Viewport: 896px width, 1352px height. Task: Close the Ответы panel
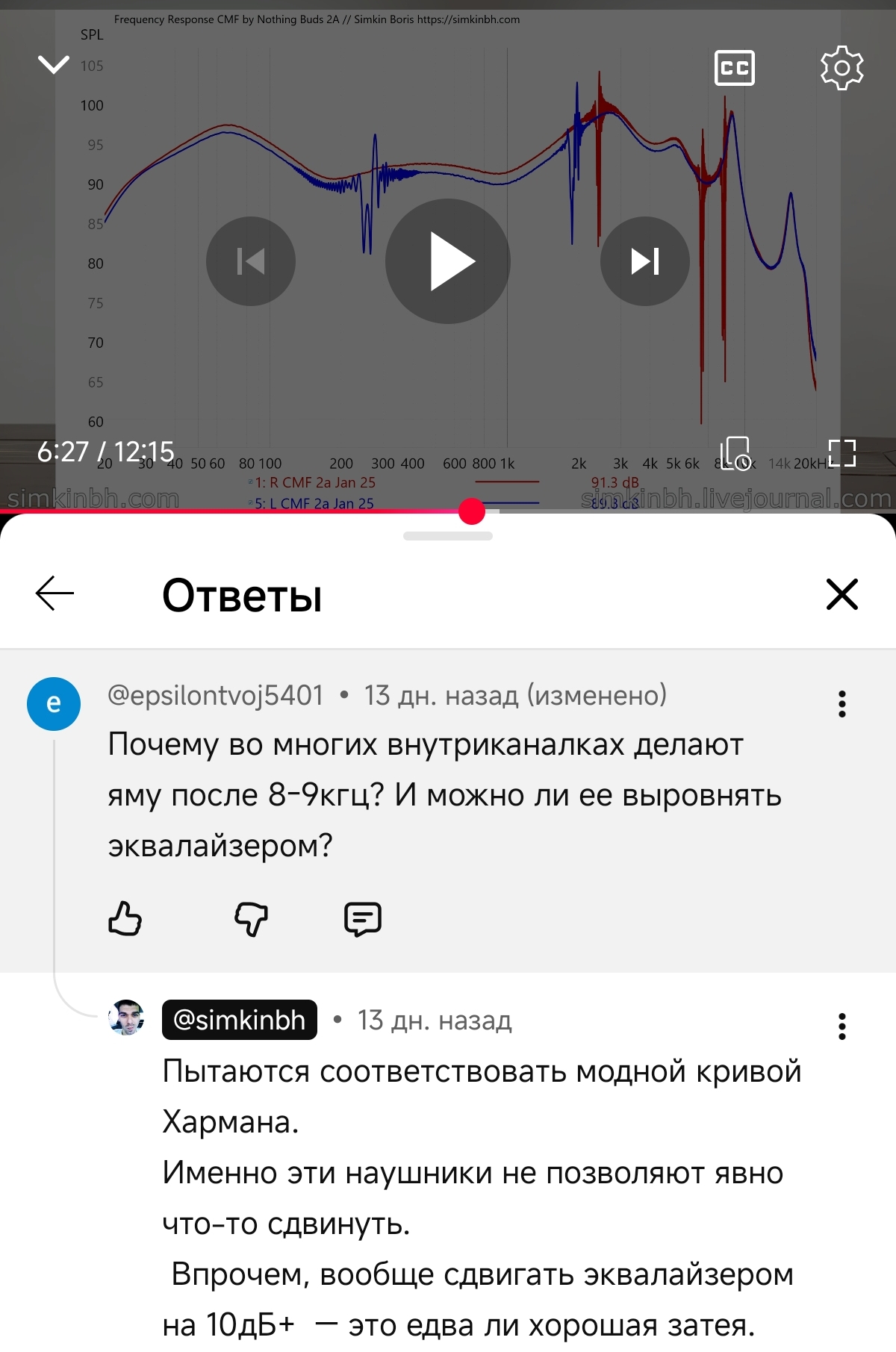click(x=841, y=594)
